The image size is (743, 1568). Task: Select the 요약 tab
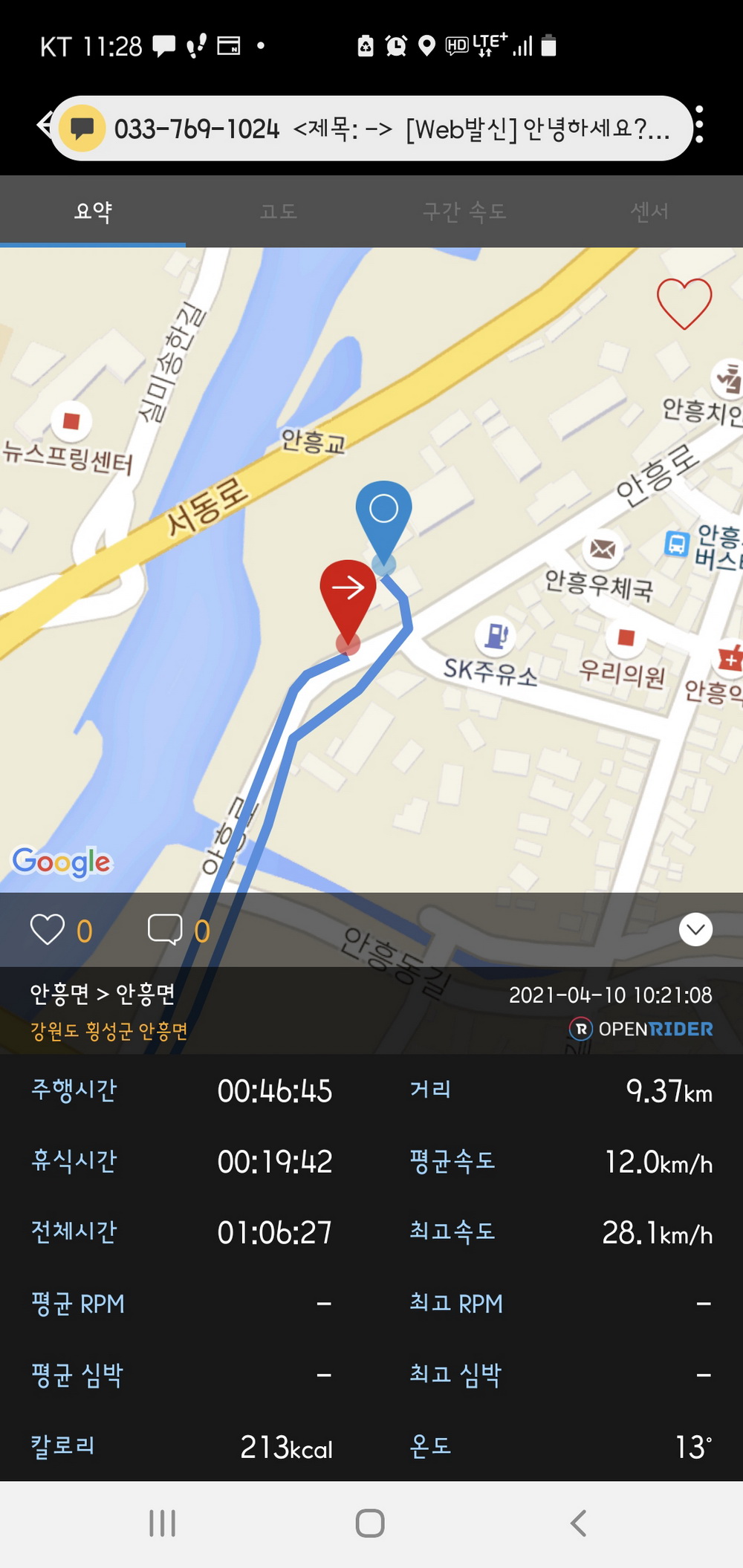[x=93, y=212]
